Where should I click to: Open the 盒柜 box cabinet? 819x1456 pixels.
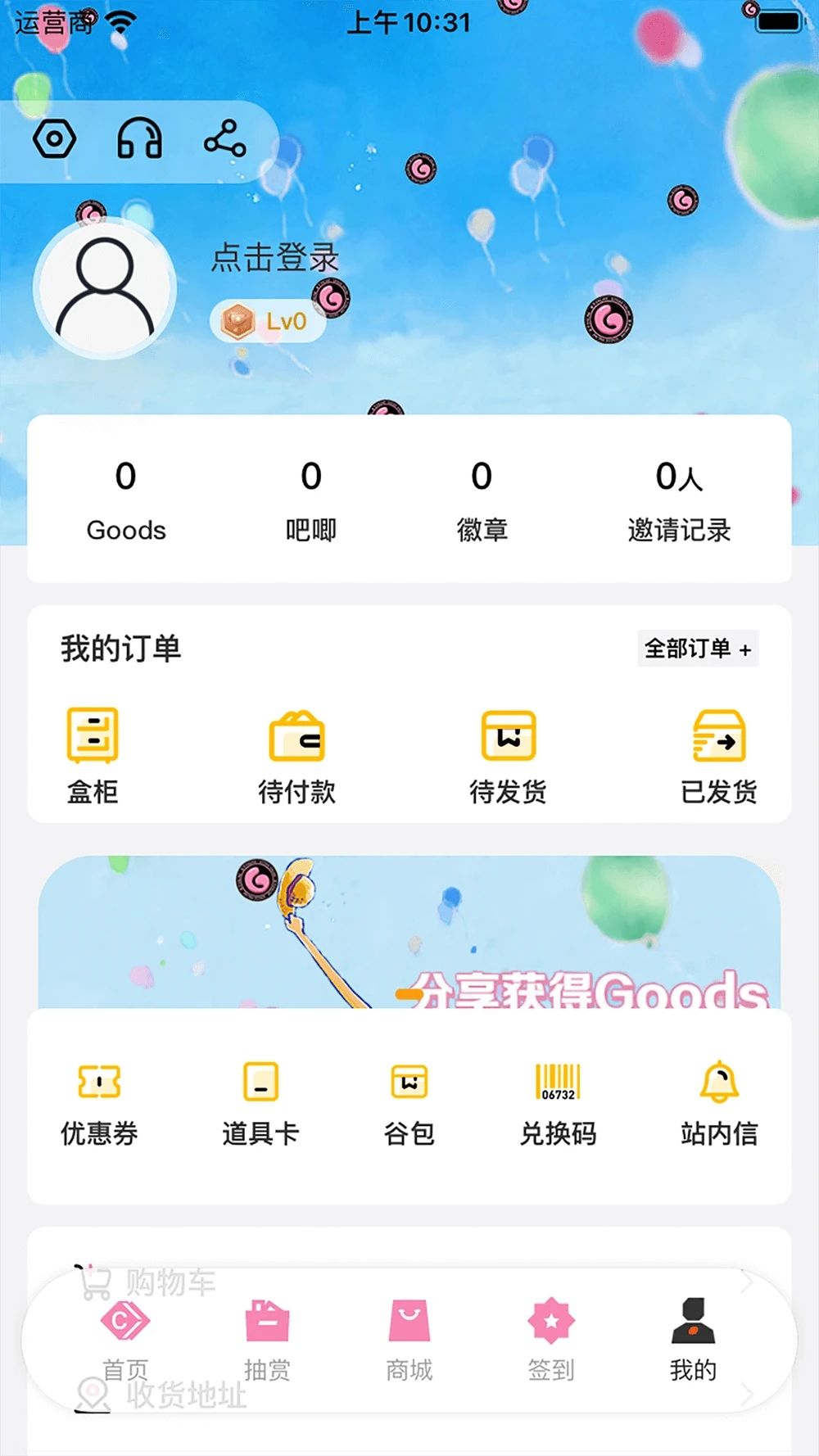[x=93, y=757]
